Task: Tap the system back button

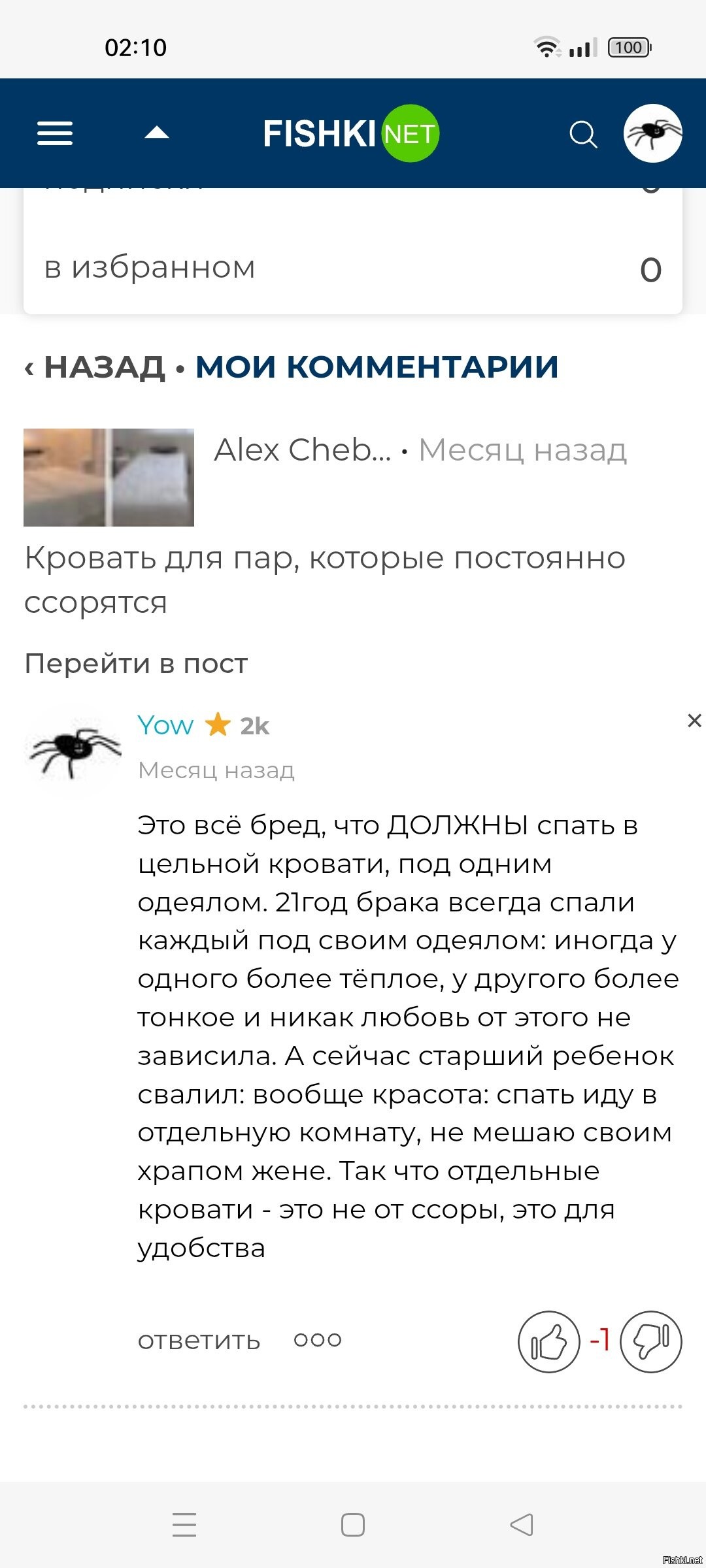Action: pos(522,1525)
